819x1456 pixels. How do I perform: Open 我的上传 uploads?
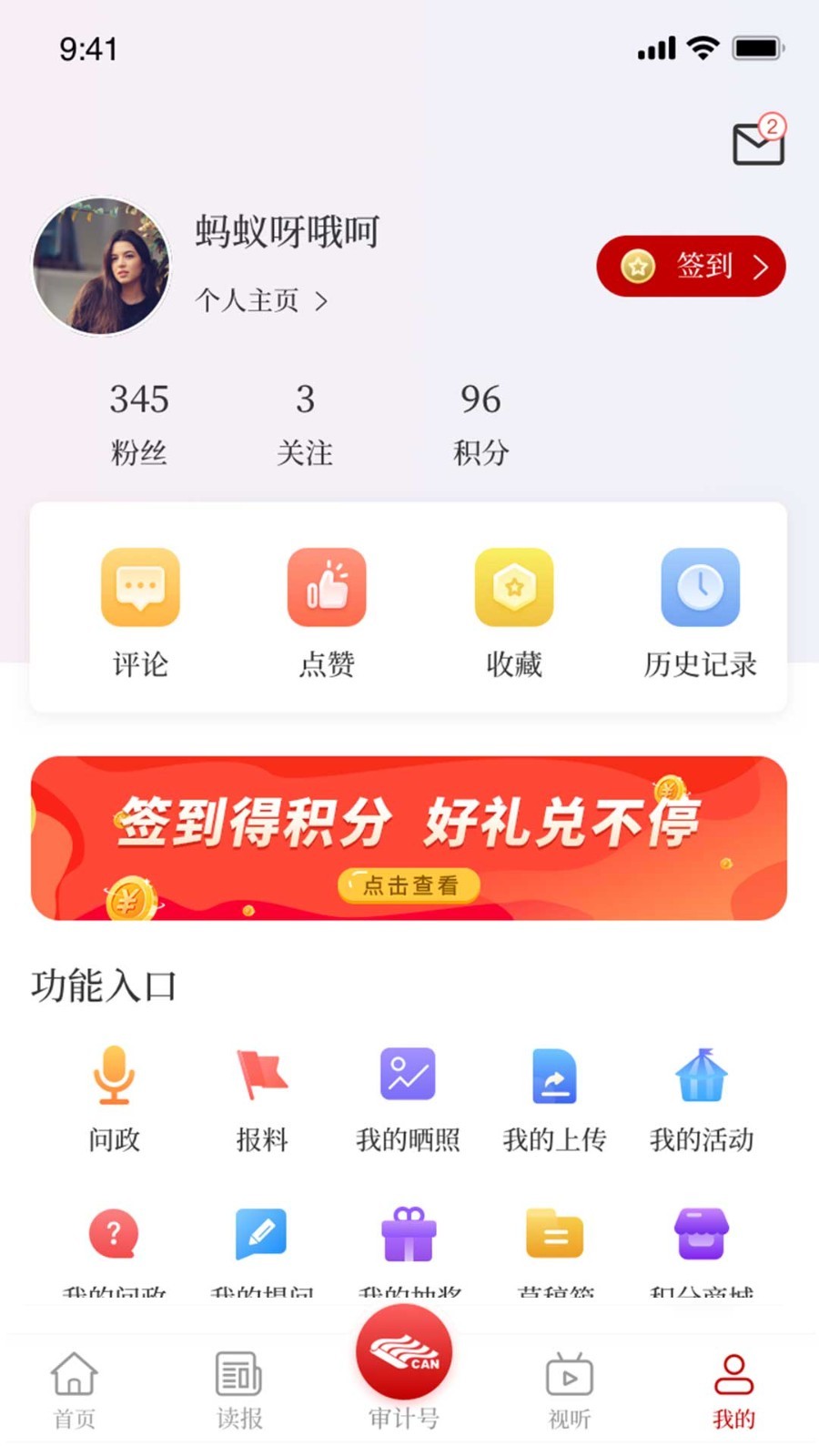pyautogui.click(x=554, y=1098)
